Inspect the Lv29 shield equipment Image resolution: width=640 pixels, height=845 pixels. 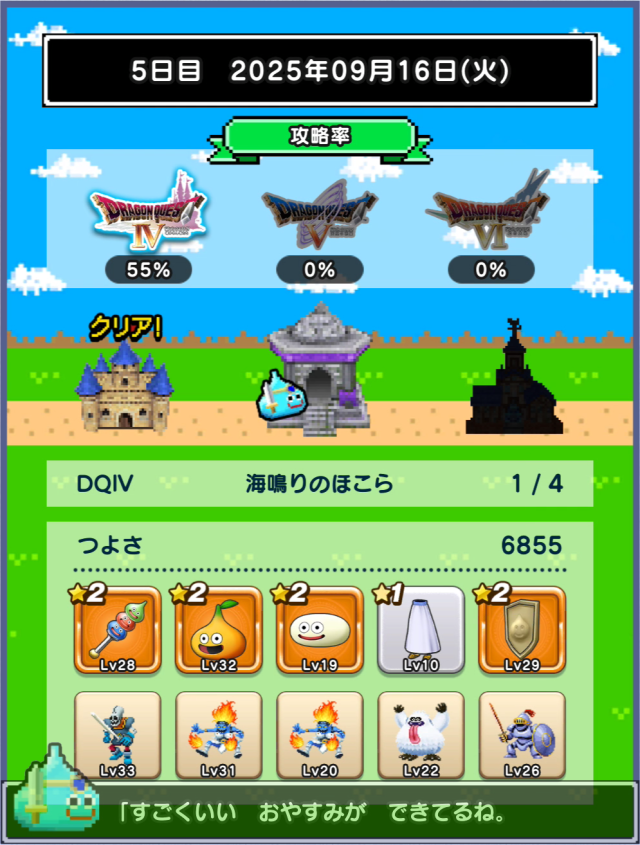point(522,630)
